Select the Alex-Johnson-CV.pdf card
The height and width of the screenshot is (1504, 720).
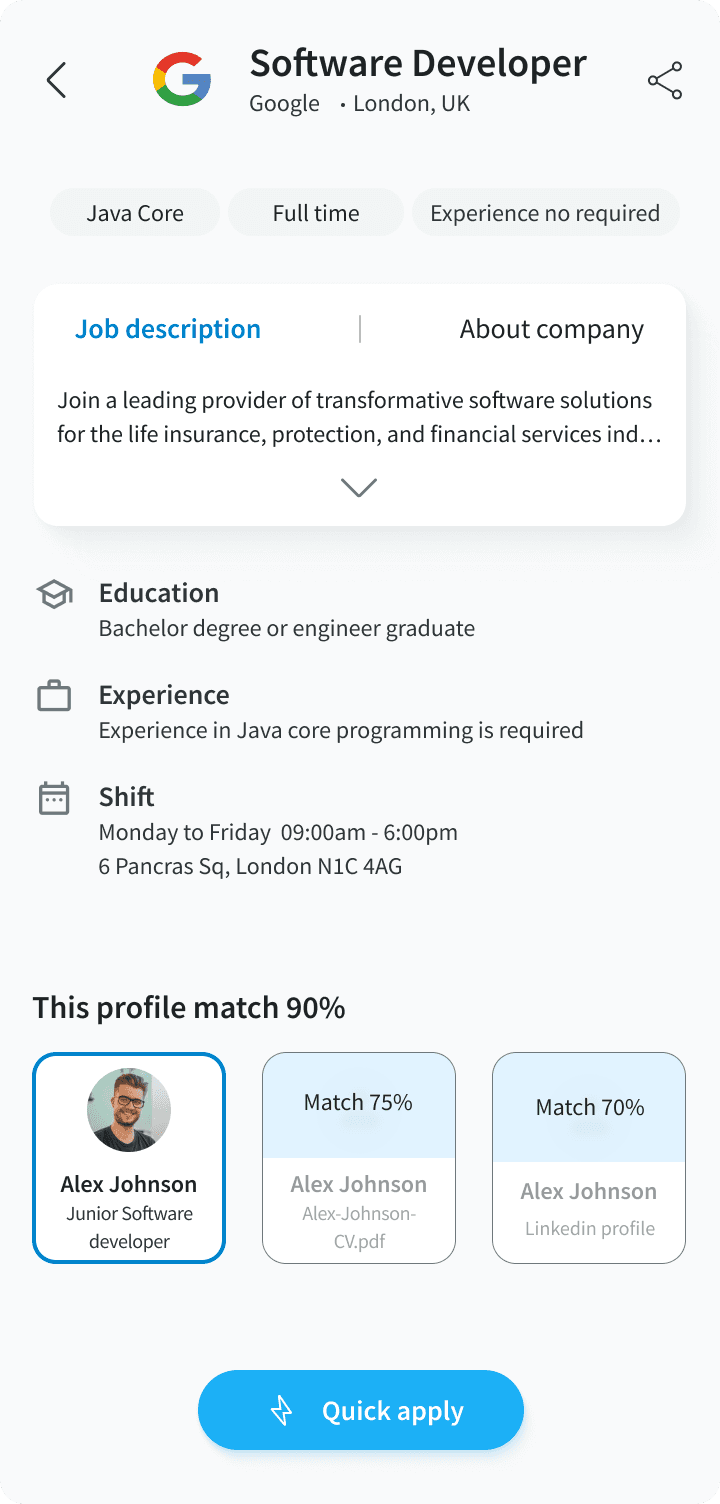[358, 1157]
